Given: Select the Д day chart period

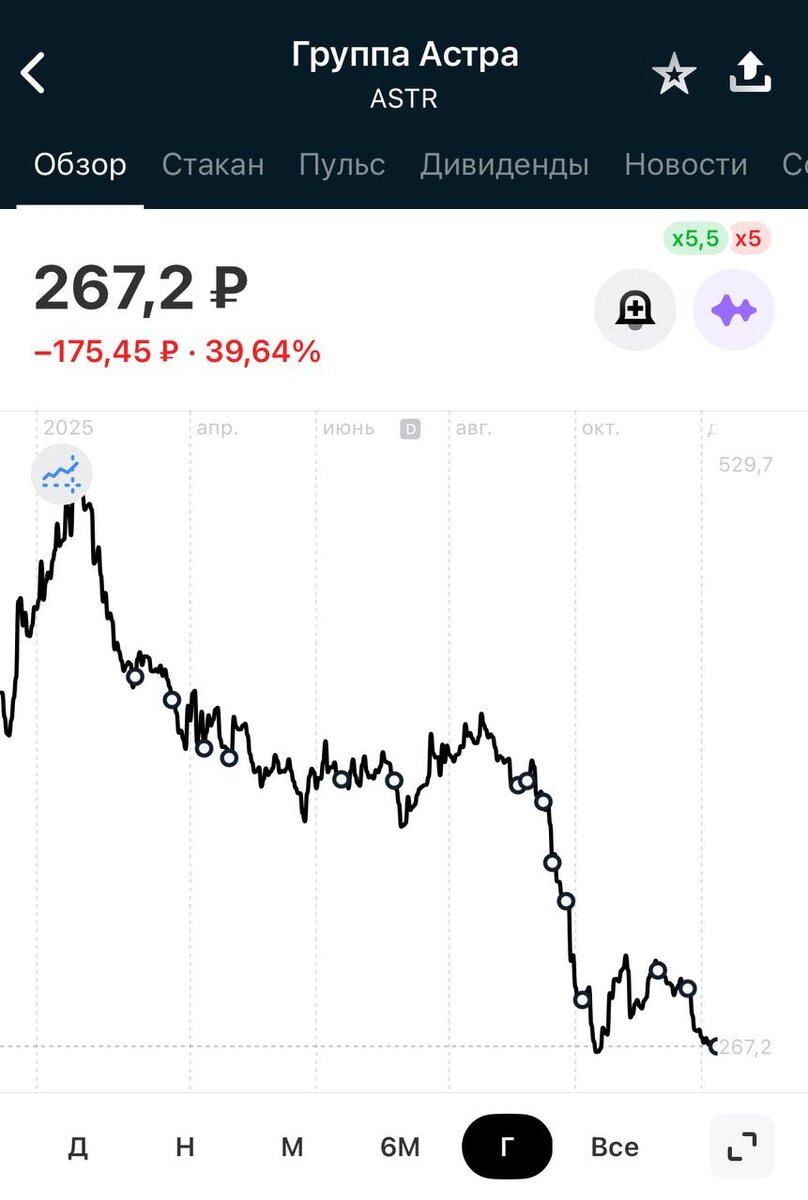Looking at the screenshot, I should [78, 1146].
